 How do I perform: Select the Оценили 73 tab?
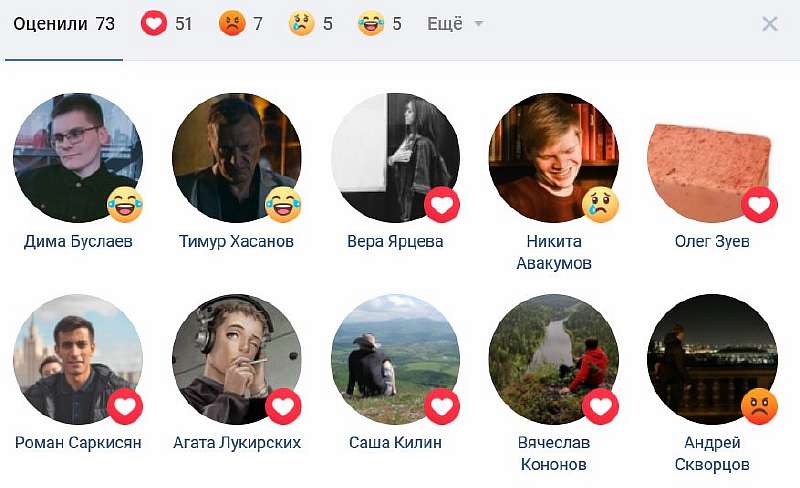tap(64, 25)
